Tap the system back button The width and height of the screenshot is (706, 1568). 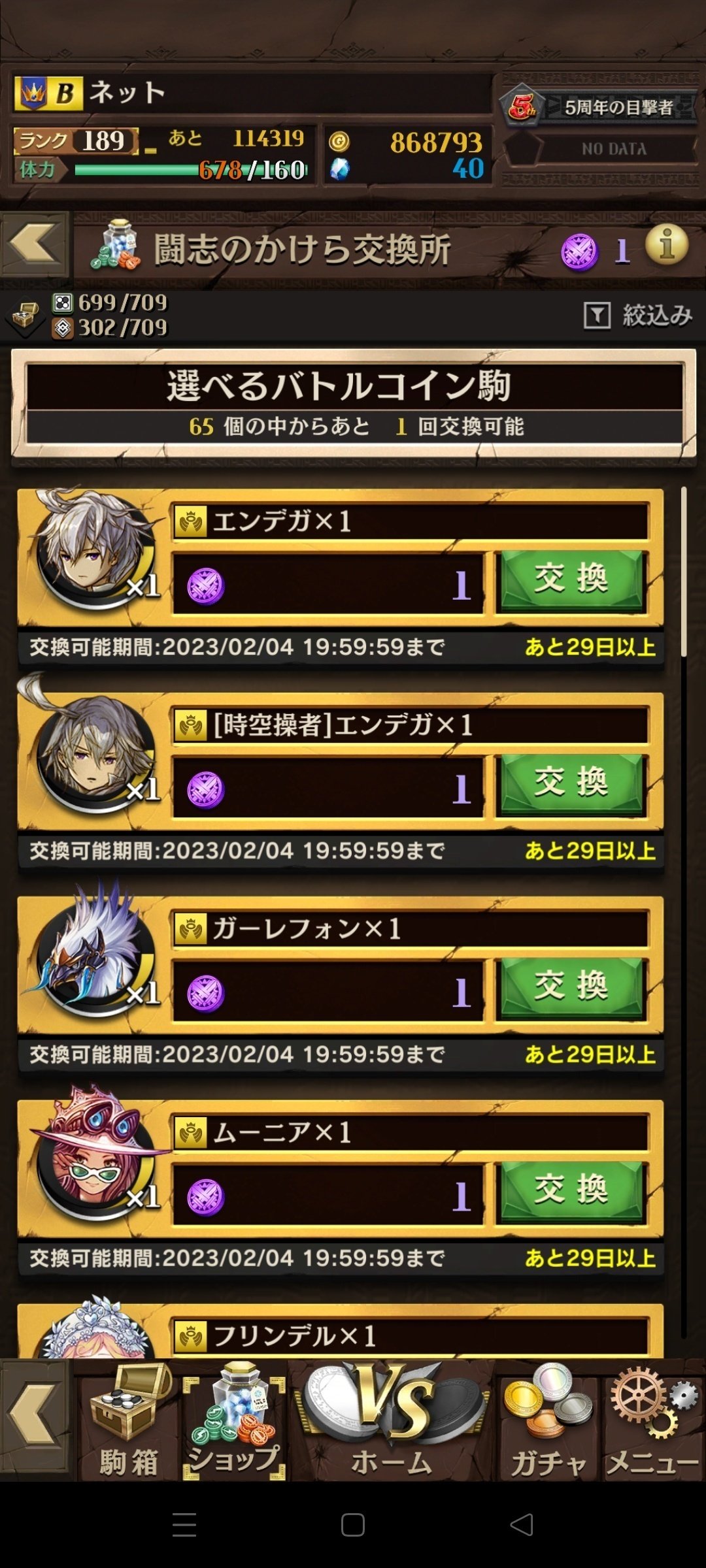[x=522, y=1525]
